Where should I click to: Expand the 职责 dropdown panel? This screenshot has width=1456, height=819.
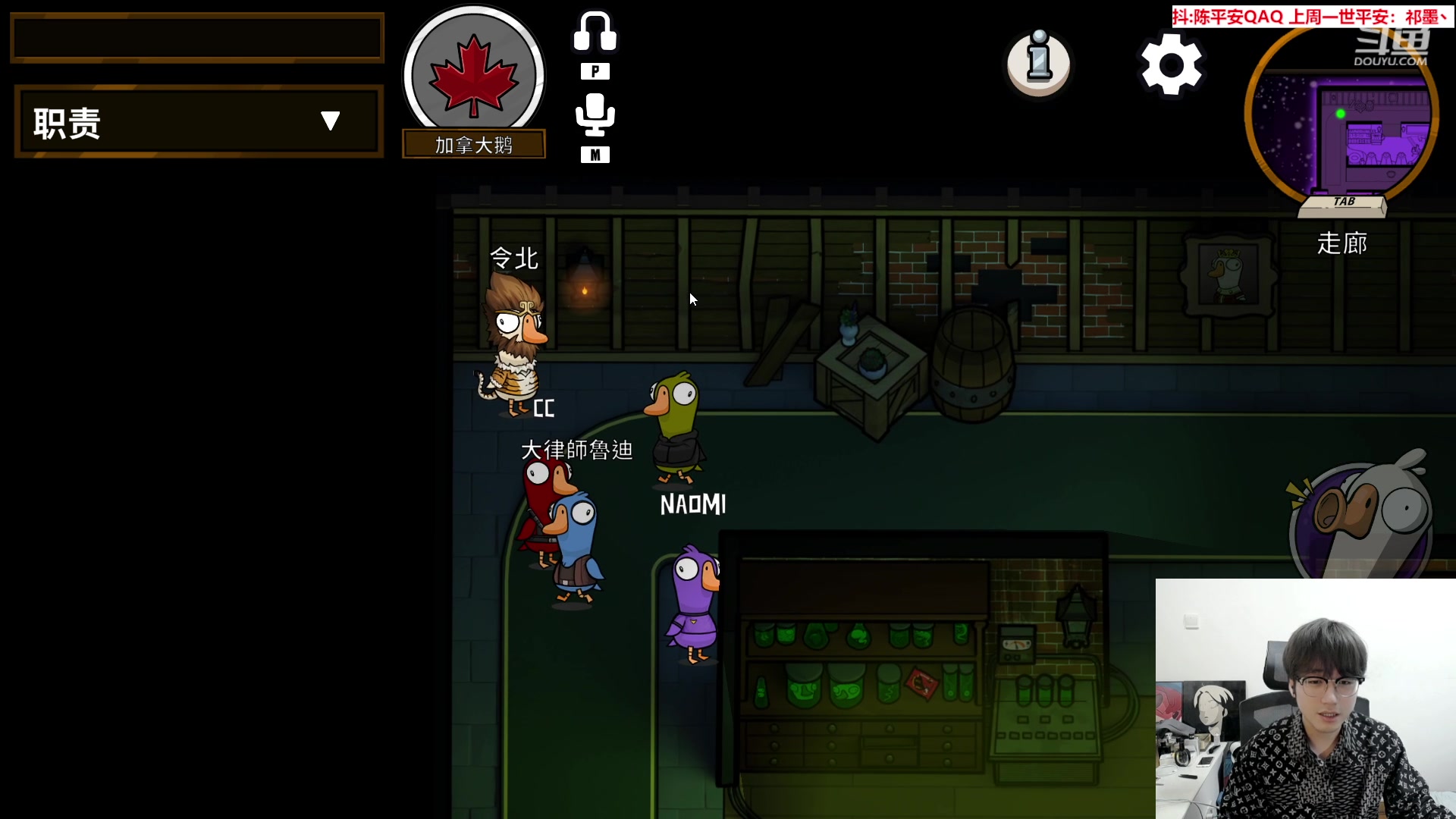coord(330,121)
